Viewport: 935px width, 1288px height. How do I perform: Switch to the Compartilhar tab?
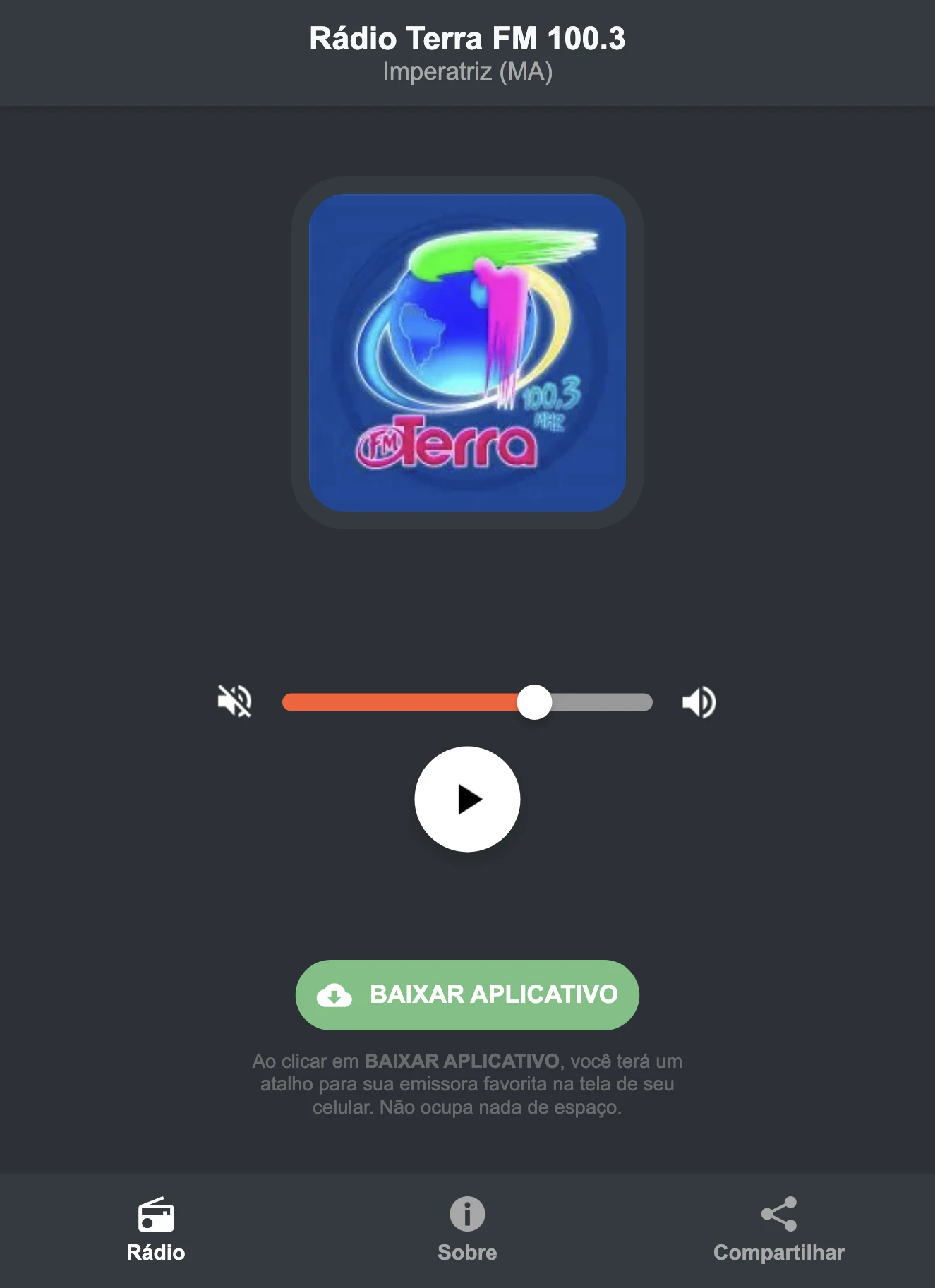pyautogui.click(x=779, y=1228)
